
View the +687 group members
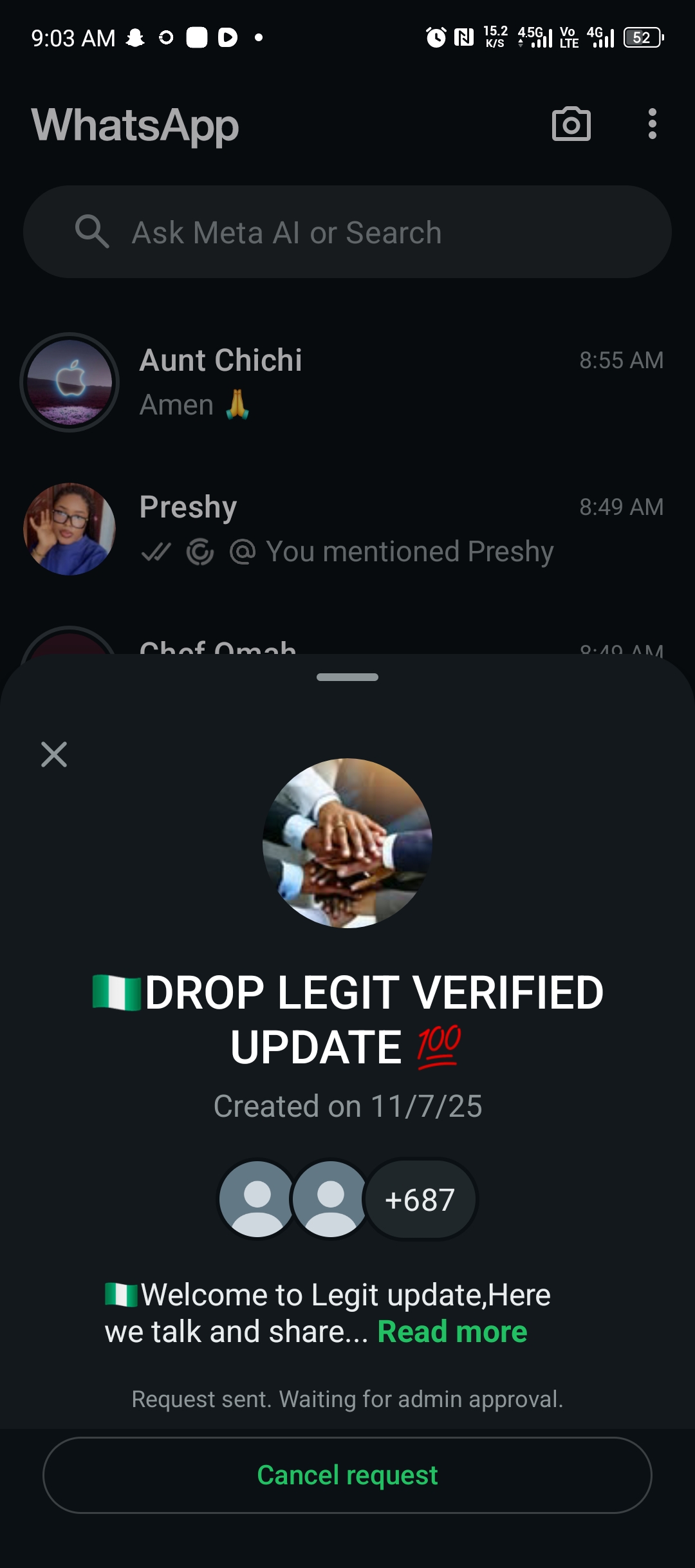[x=420, y=1200]
